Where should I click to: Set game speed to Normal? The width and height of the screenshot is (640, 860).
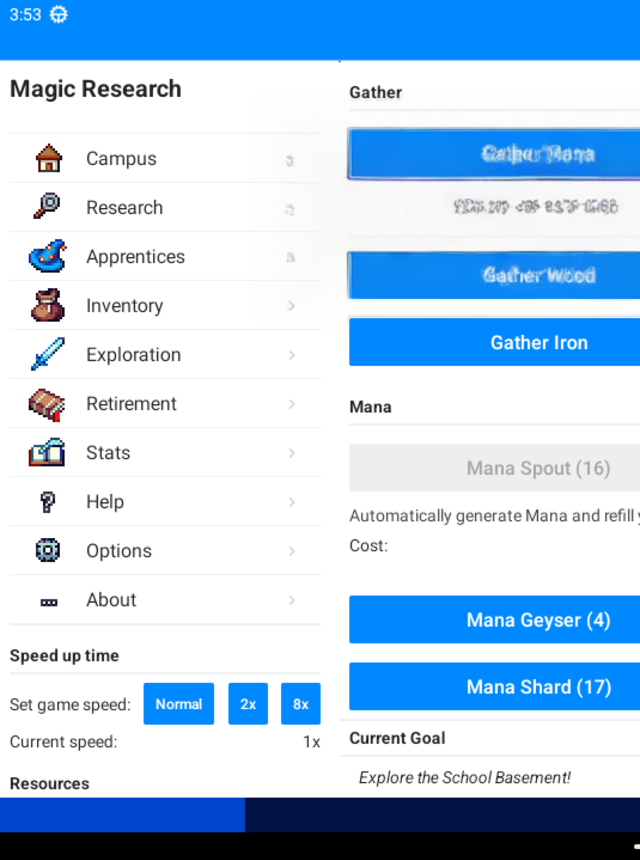tap(179, 704)
